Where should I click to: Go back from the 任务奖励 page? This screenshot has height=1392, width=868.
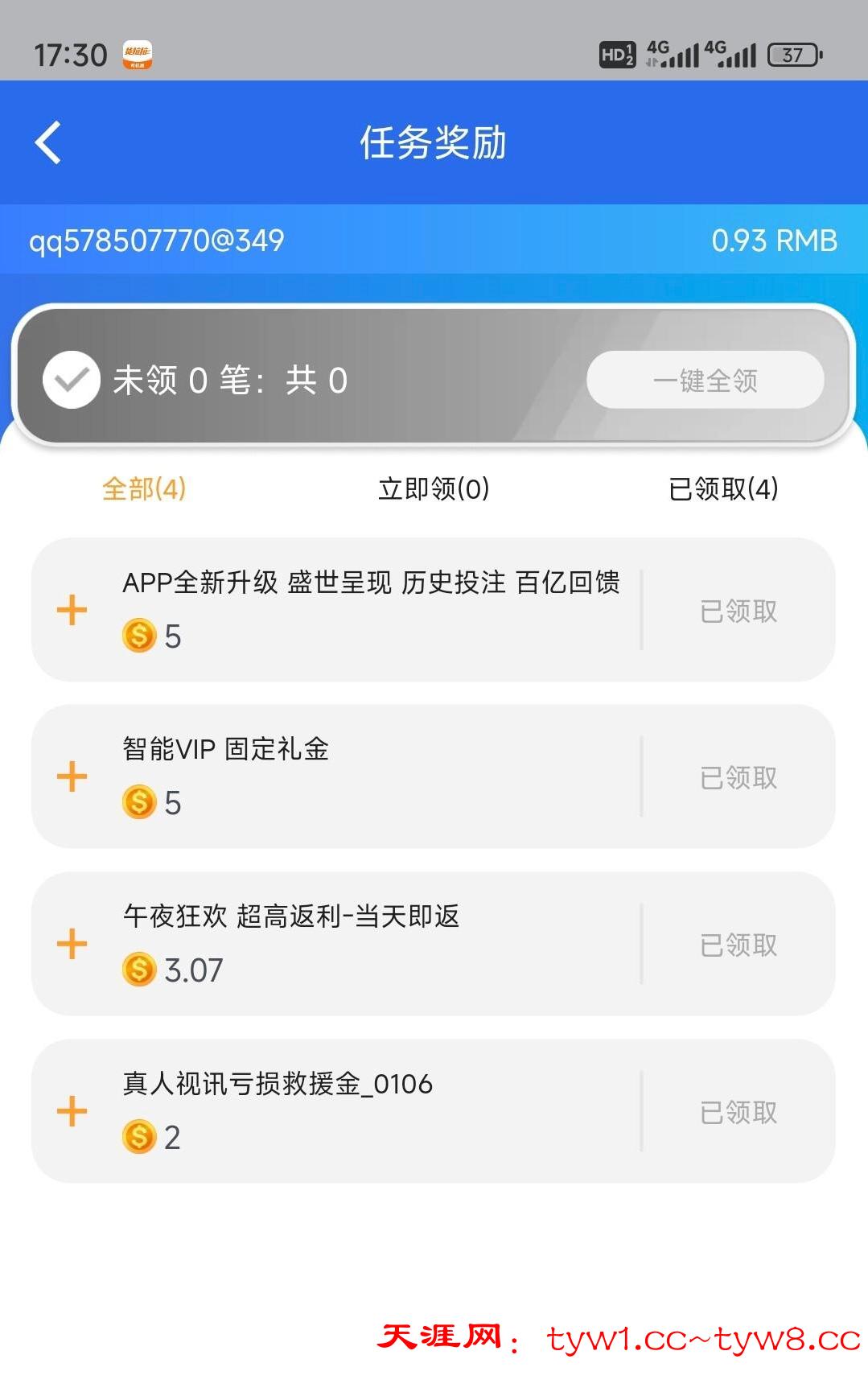tap(49, 143)
